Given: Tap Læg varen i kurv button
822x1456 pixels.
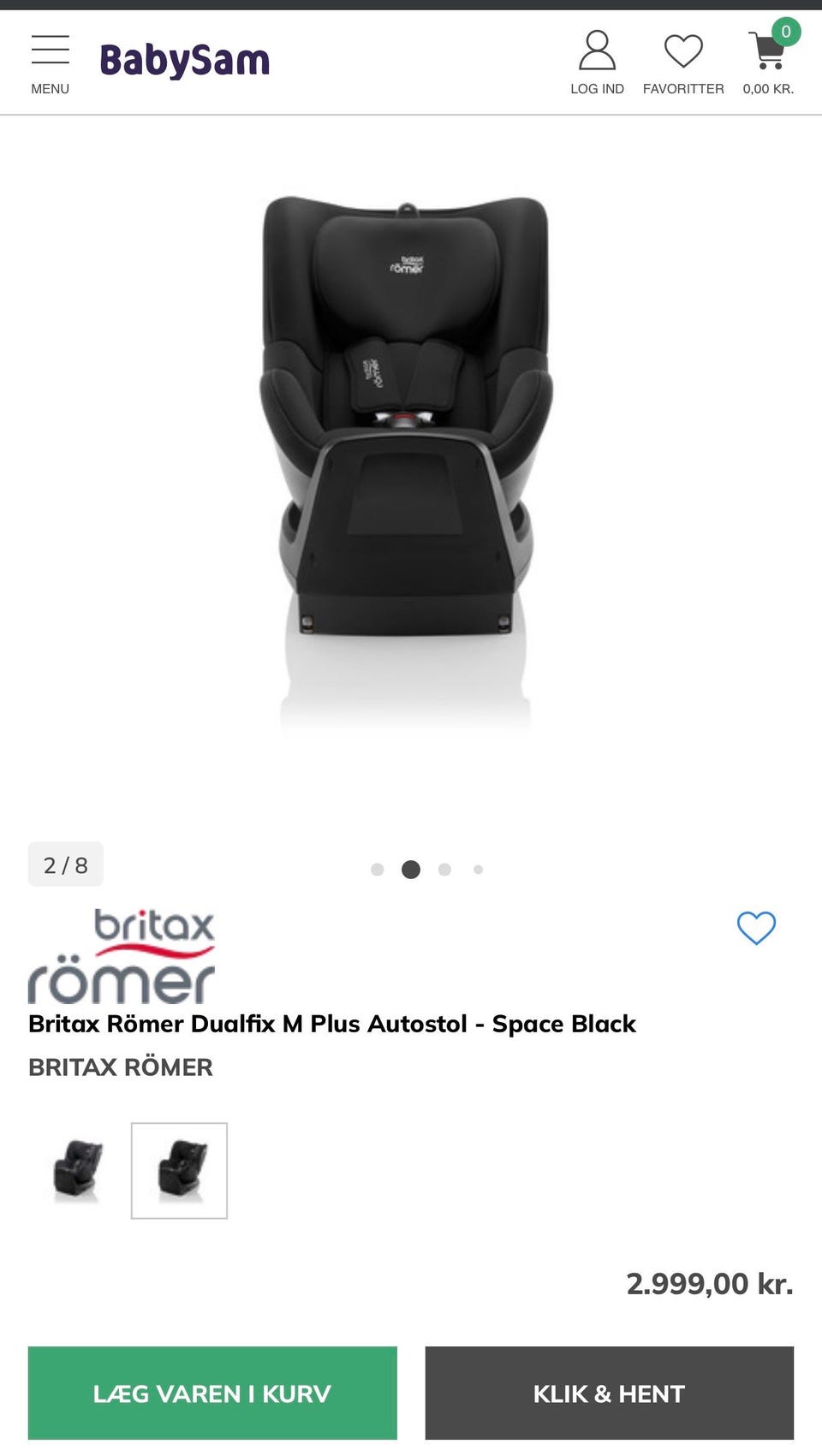Looking at the screenshot, I should 212,1393.
